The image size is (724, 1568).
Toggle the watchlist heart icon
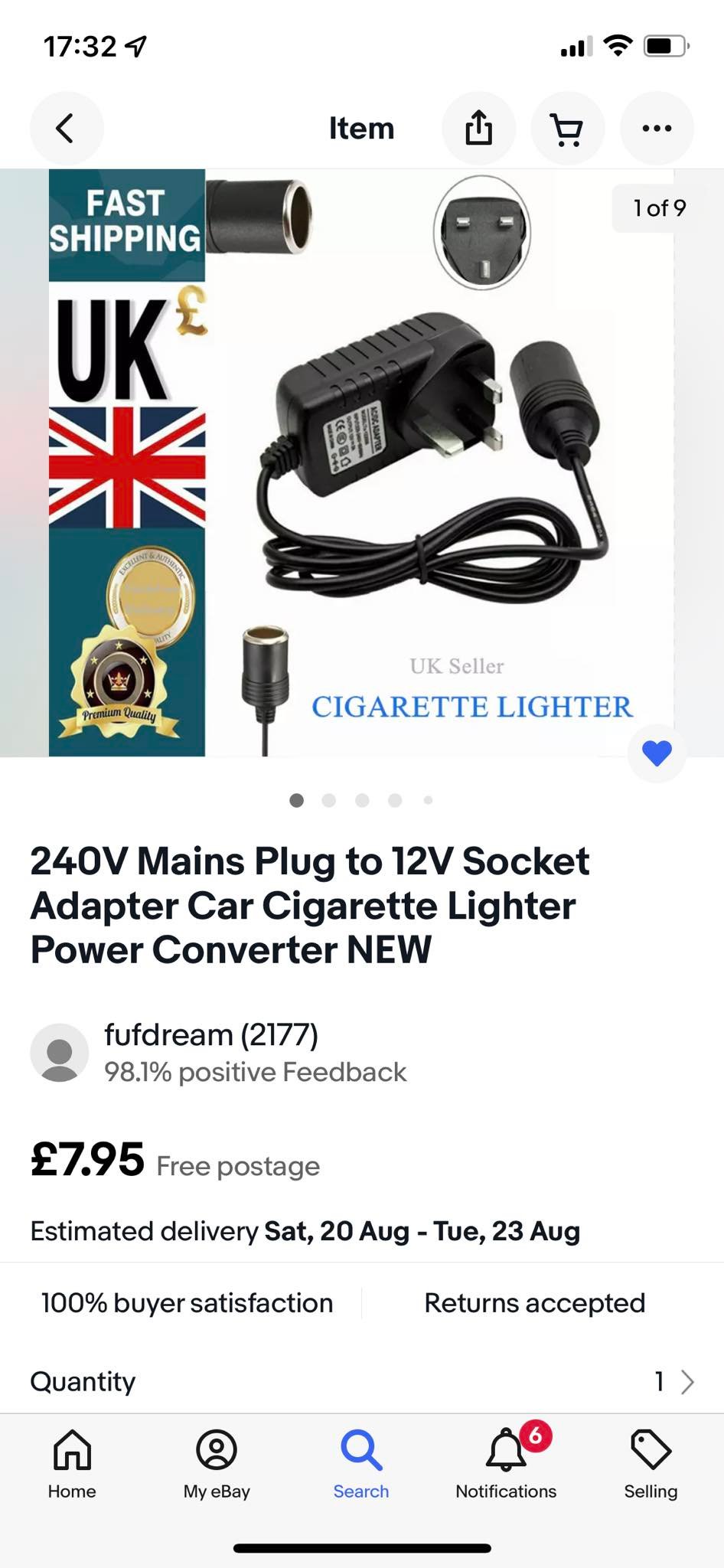tap(657, 753)
